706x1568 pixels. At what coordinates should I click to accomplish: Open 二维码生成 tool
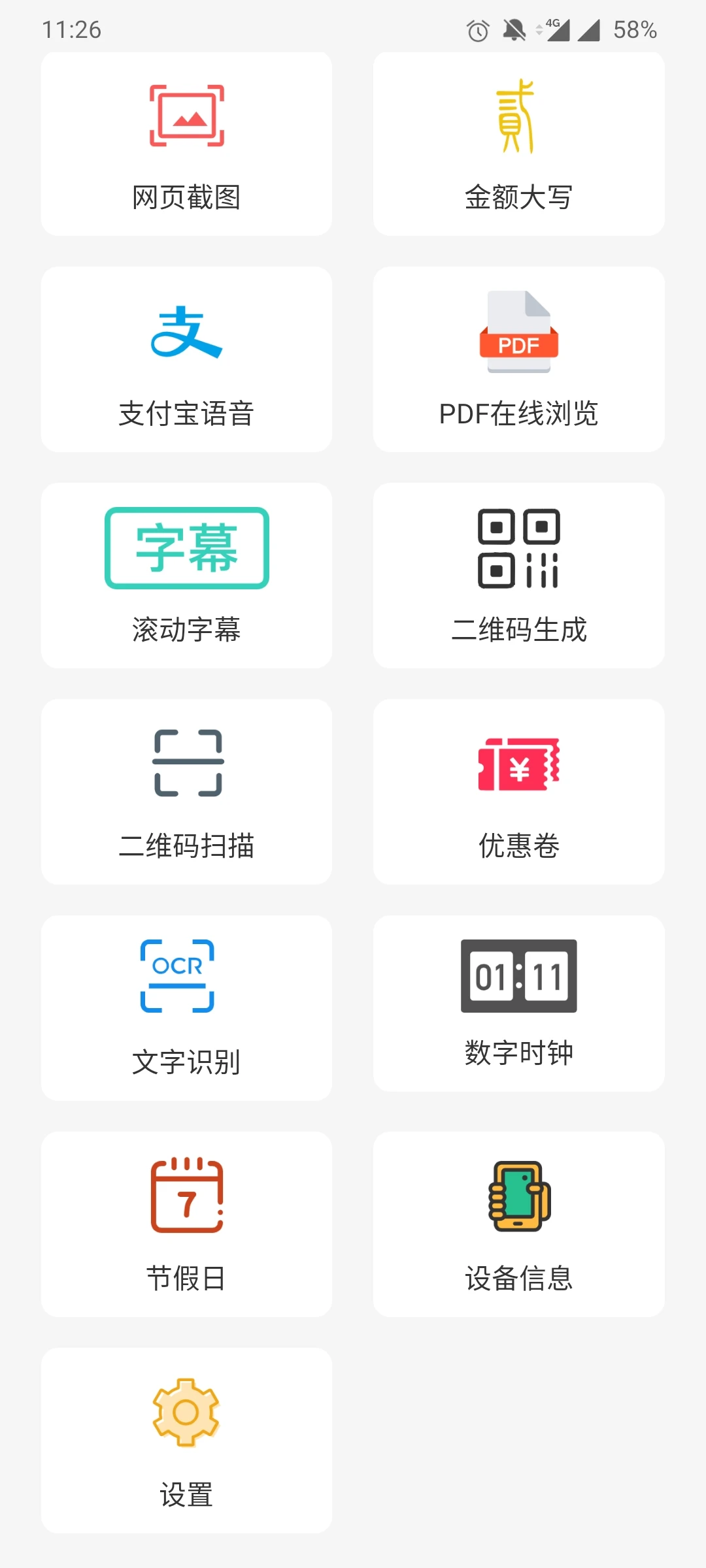(x=518, y=576)
